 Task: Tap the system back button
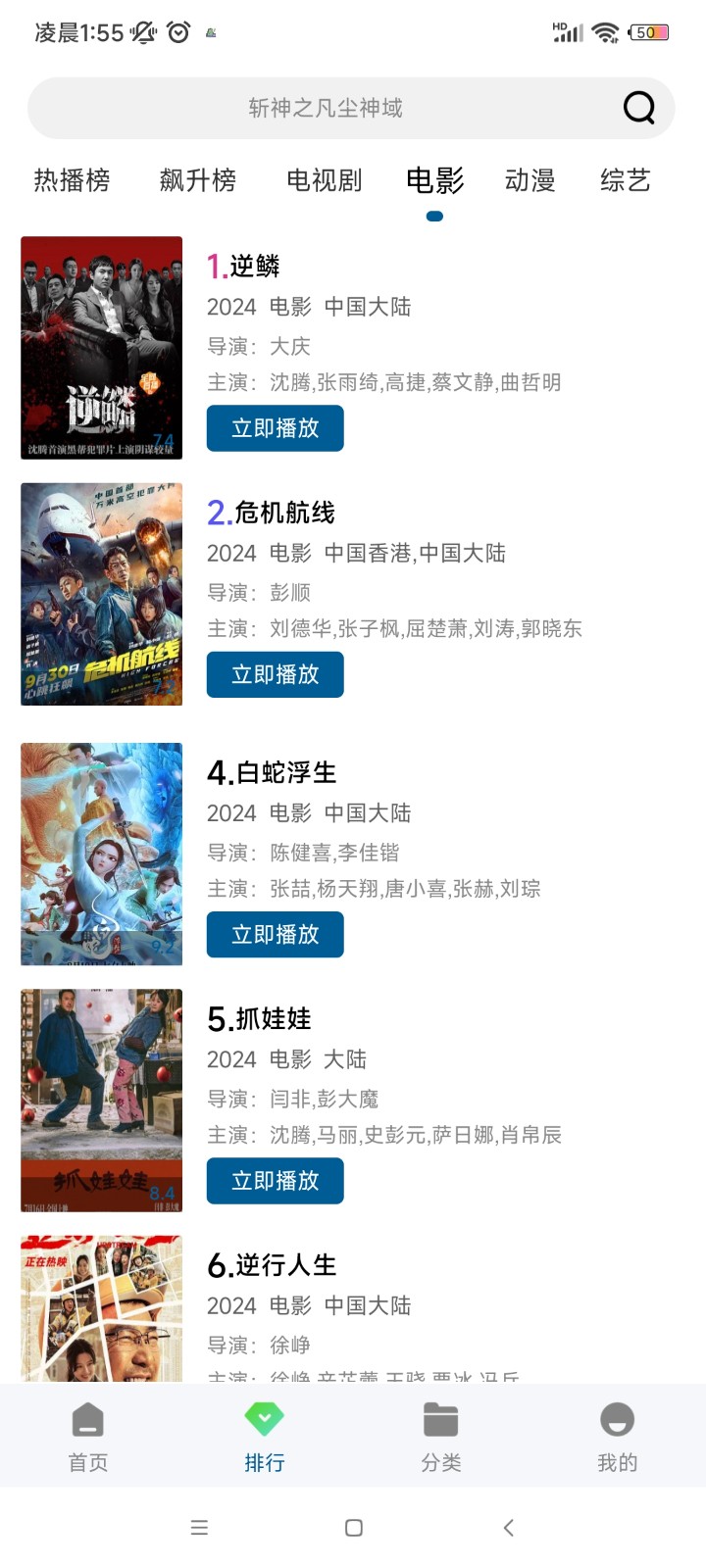pos(508,1528)
